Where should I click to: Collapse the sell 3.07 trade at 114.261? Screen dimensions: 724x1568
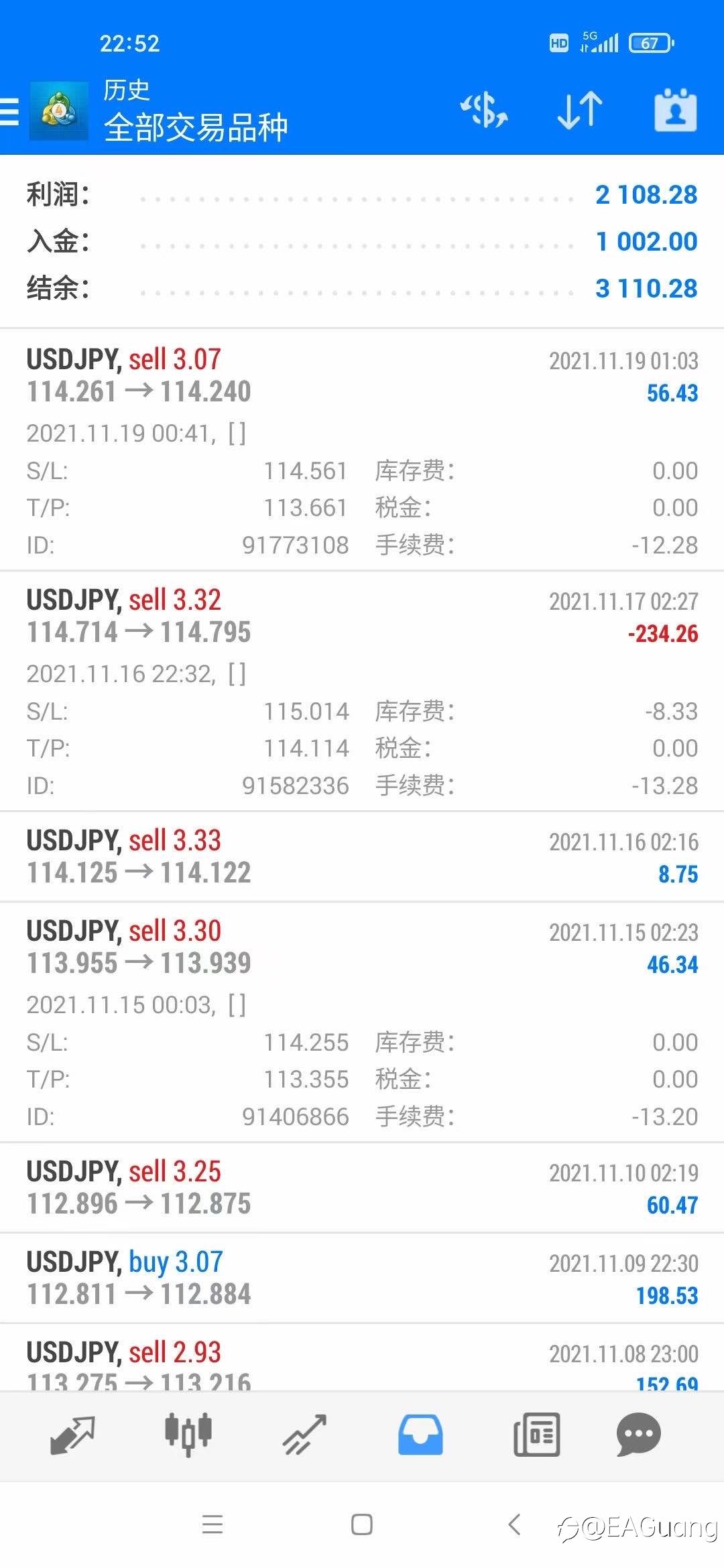click(362, 450)
